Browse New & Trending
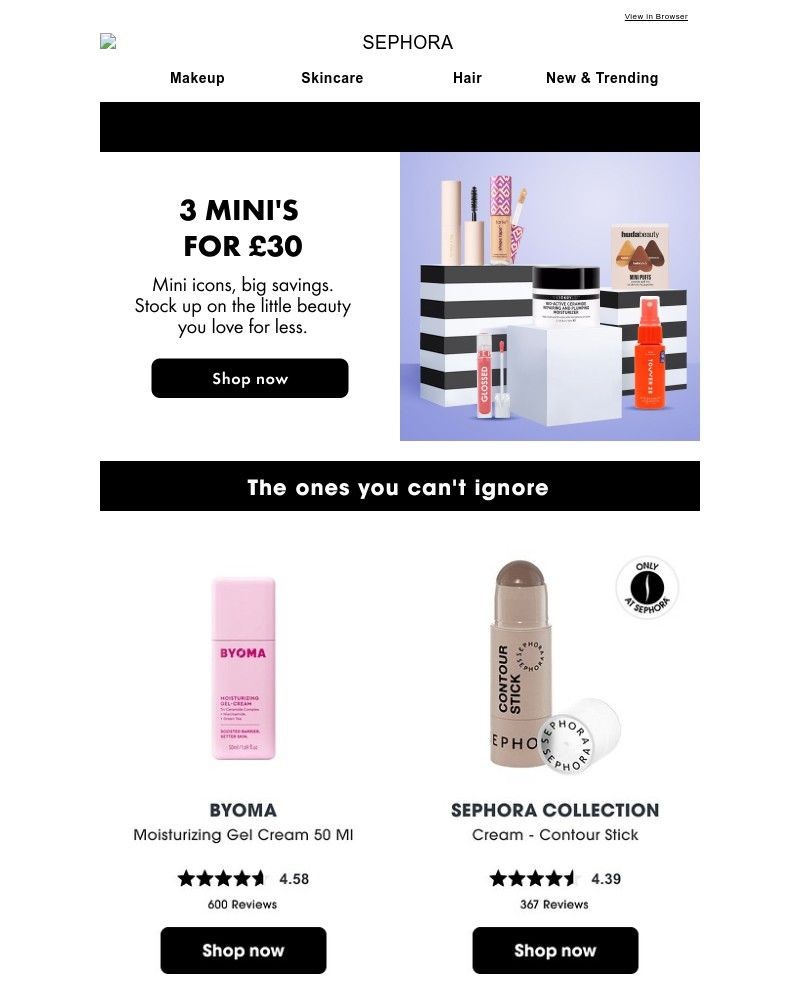This screenshot has width=800, height=1000. 602,78
